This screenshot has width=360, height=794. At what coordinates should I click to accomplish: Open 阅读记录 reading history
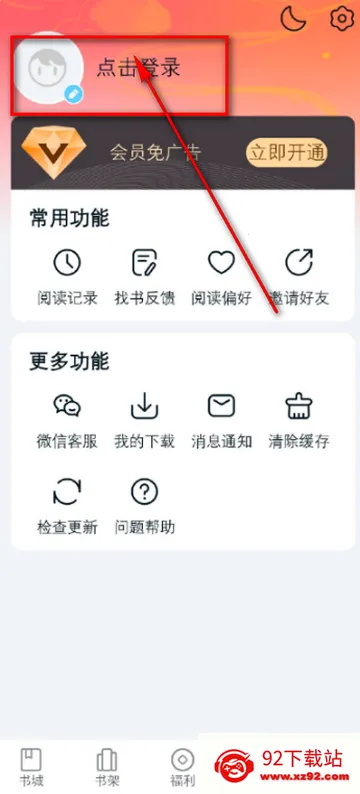click(x=67, y=277)
